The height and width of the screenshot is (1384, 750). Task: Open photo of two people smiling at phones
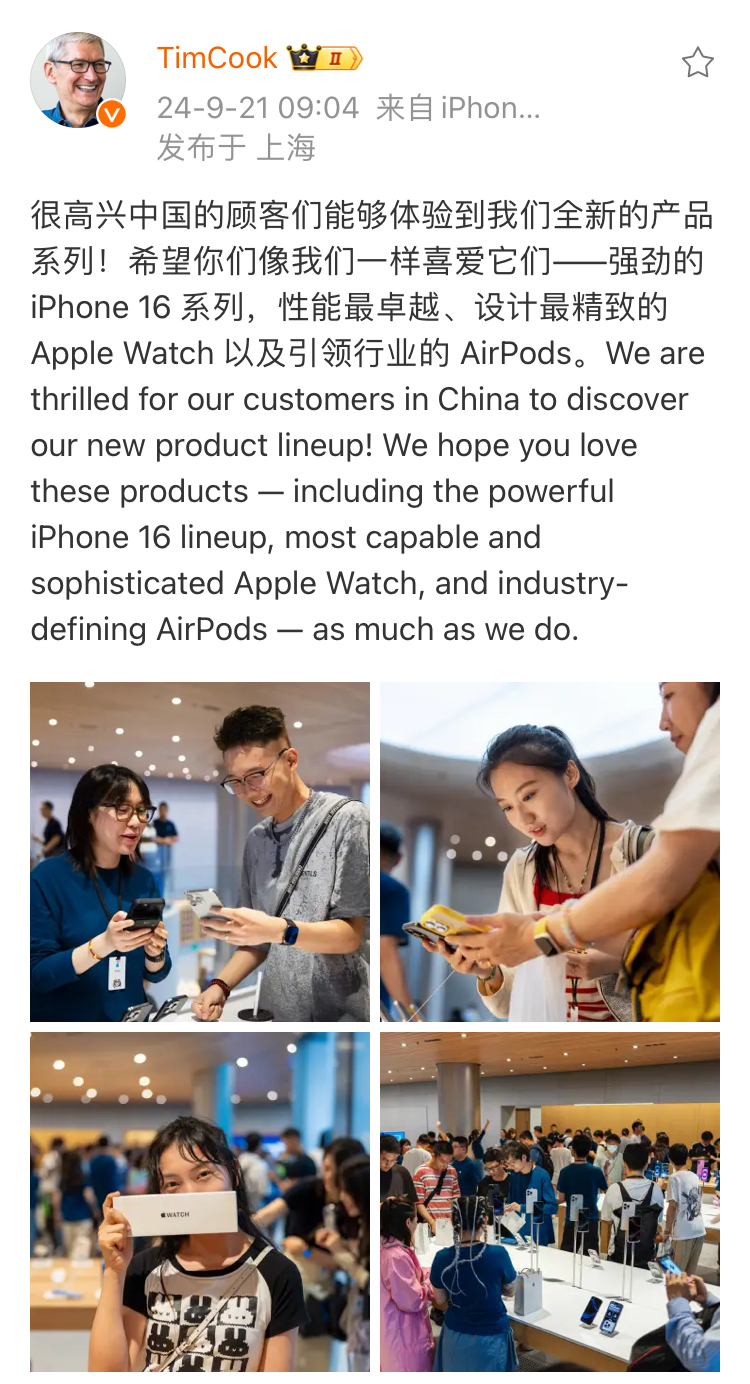point(200,851)
